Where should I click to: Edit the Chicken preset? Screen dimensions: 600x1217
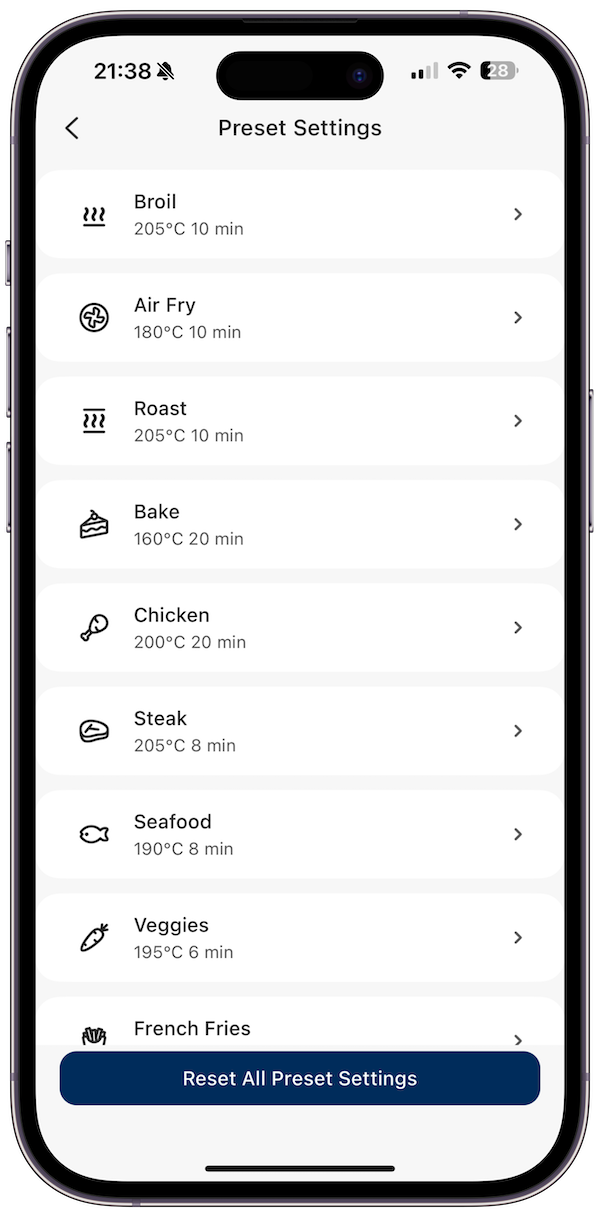pyautogui.click(x=300, y=627)
